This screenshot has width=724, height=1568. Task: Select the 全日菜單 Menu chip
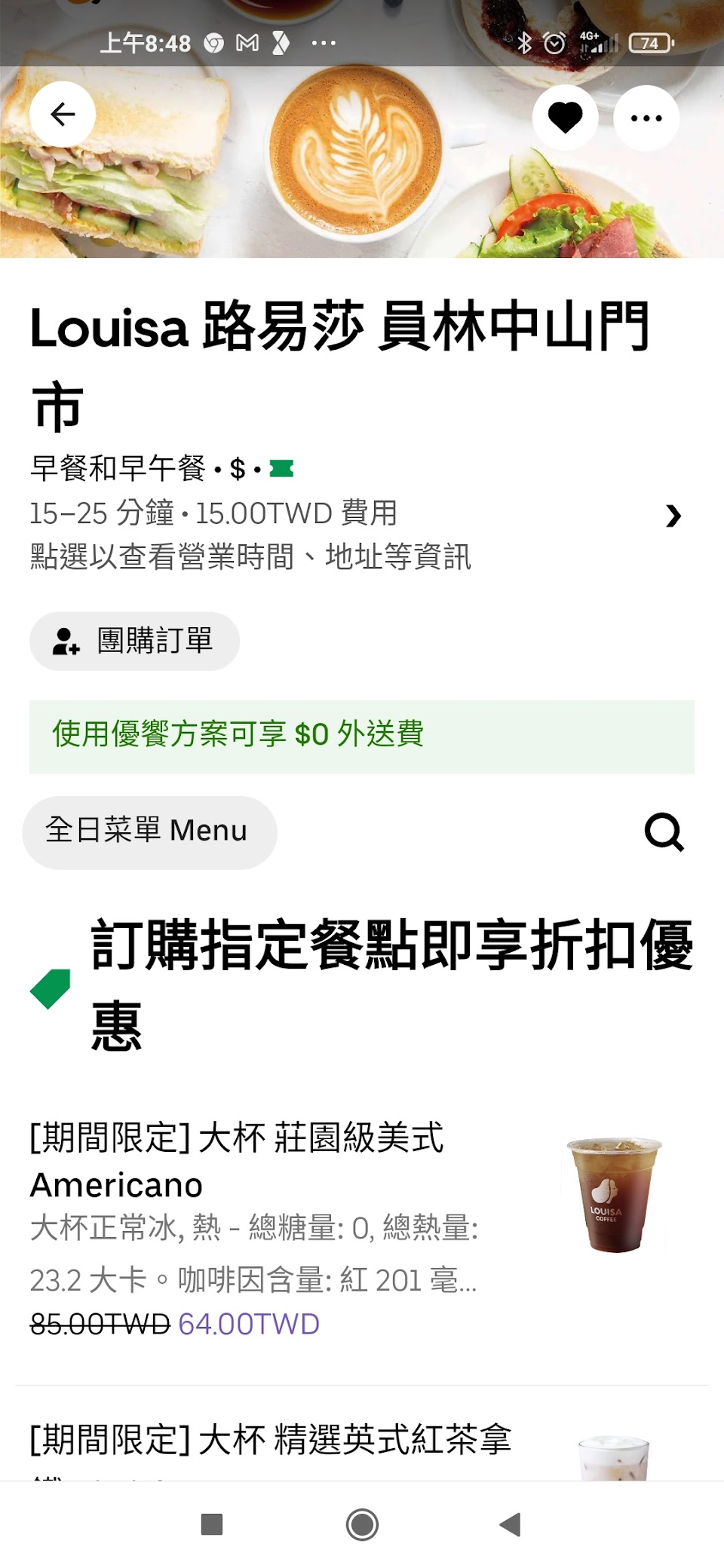(149, 831)
